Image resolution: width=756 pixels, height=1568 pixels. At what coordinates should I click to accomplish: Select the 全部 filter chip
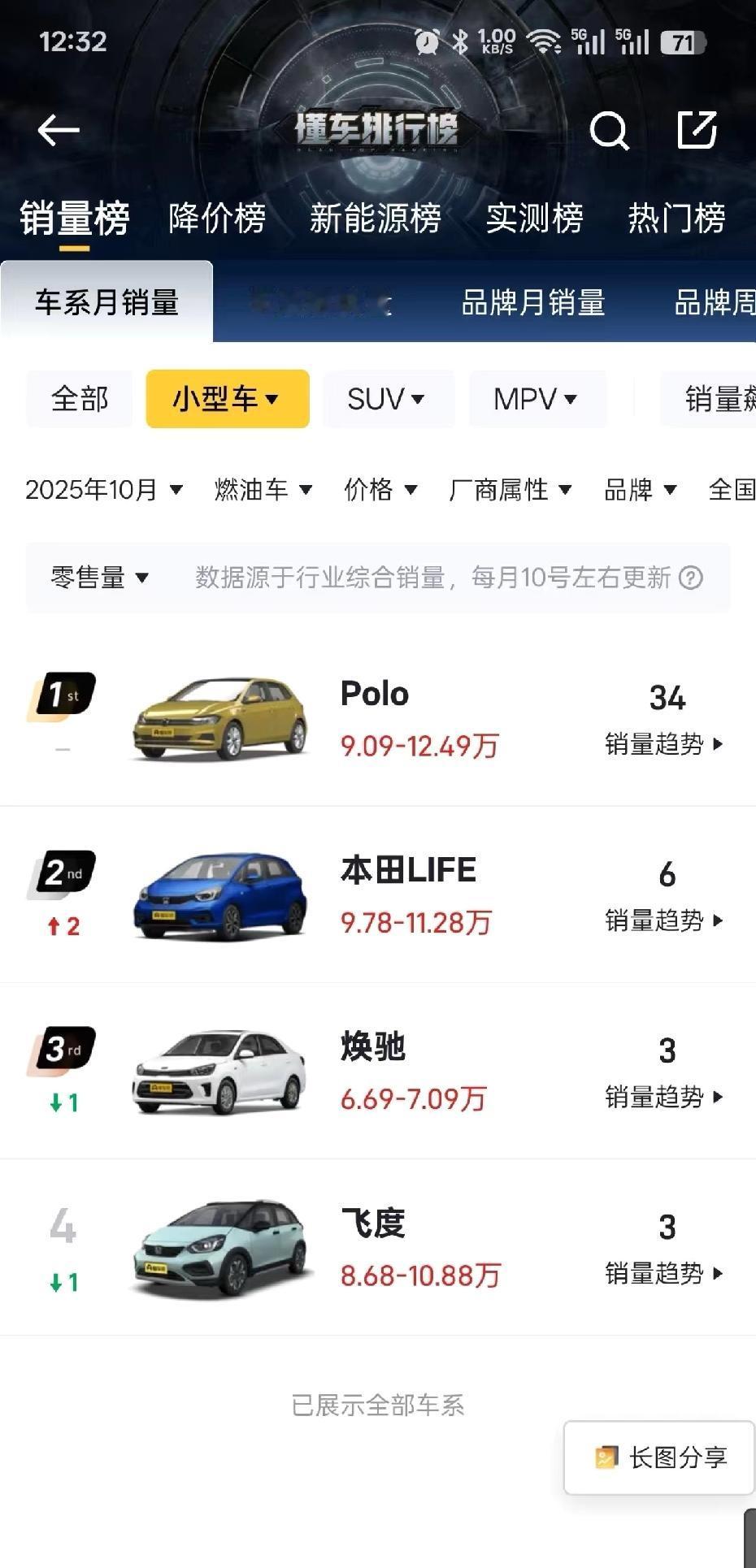coord(79,399)
